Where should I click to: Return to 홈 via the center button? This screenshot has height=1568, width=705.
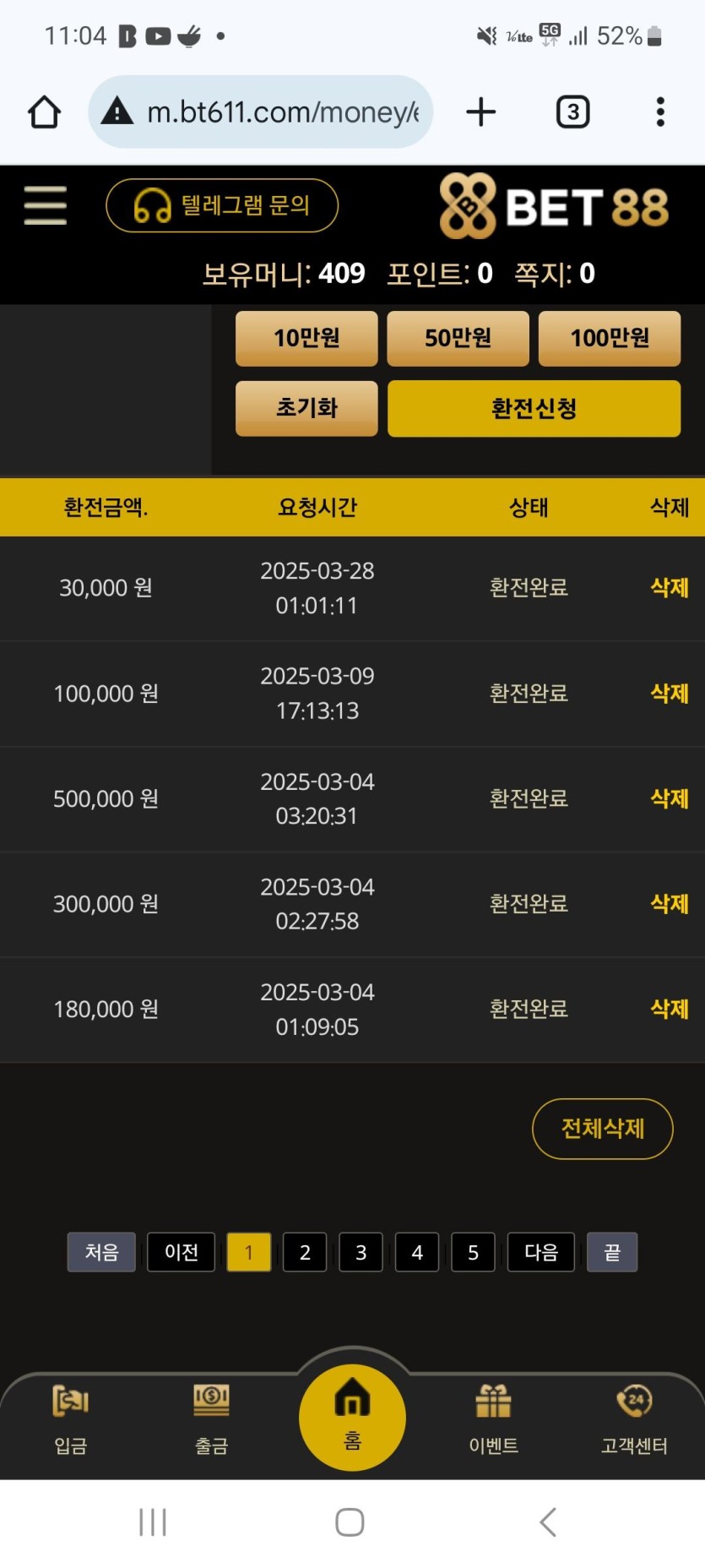pos(352,1415)
